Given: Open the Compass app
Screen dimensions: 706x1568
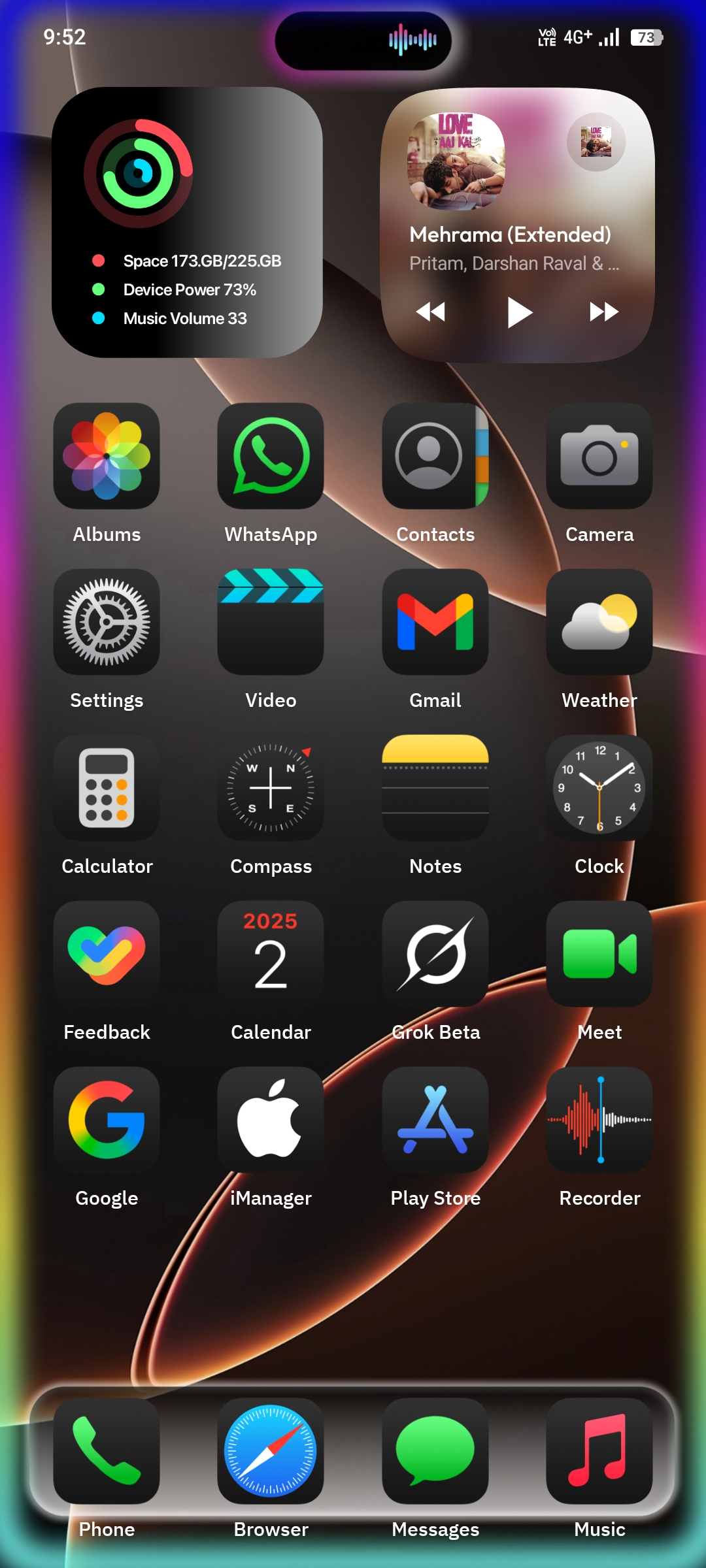Looking at the screenshot, I should [x=271, y=788].
